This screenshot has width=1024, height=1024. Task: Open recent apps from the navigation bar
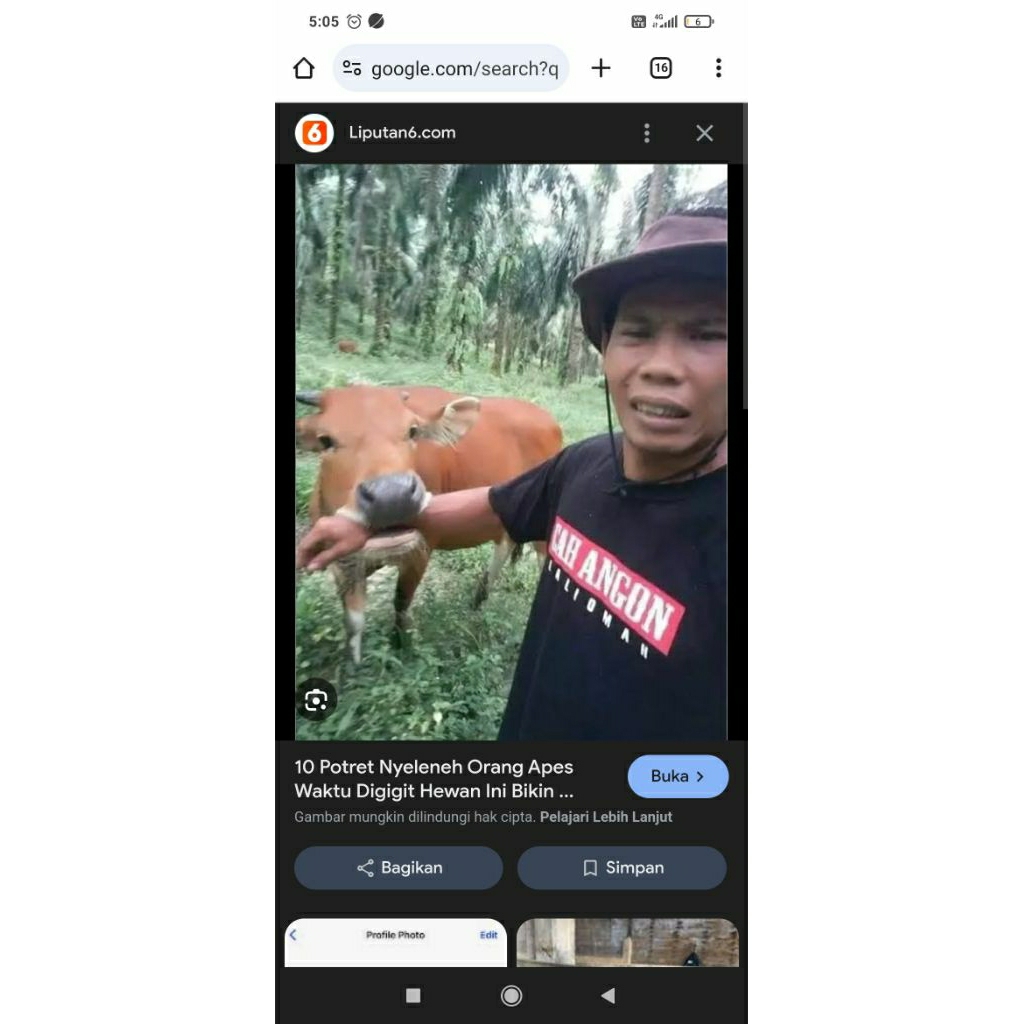(x=413, y=995)
